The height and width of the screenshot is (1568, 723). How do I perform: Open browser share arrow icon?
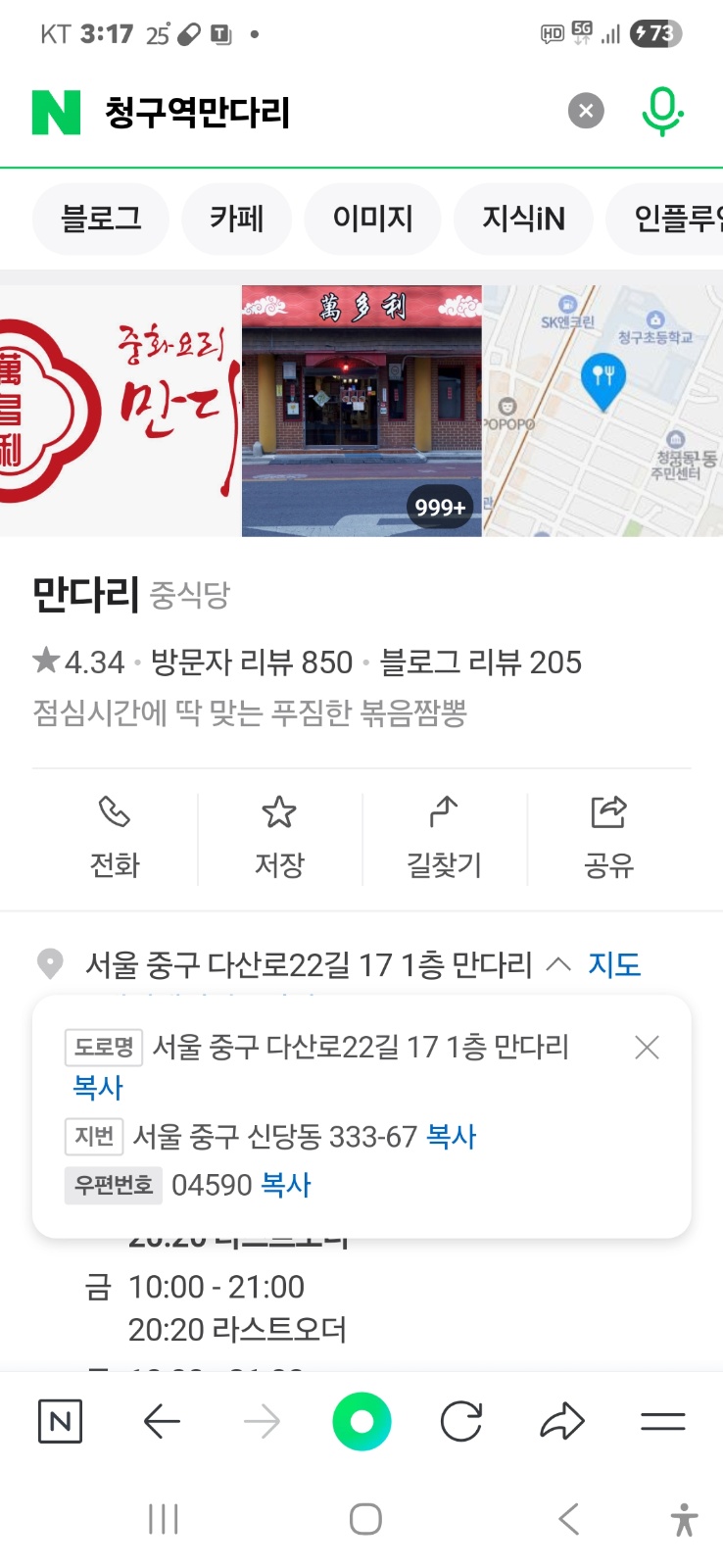pyautogui.click(x=562, y=1422)
